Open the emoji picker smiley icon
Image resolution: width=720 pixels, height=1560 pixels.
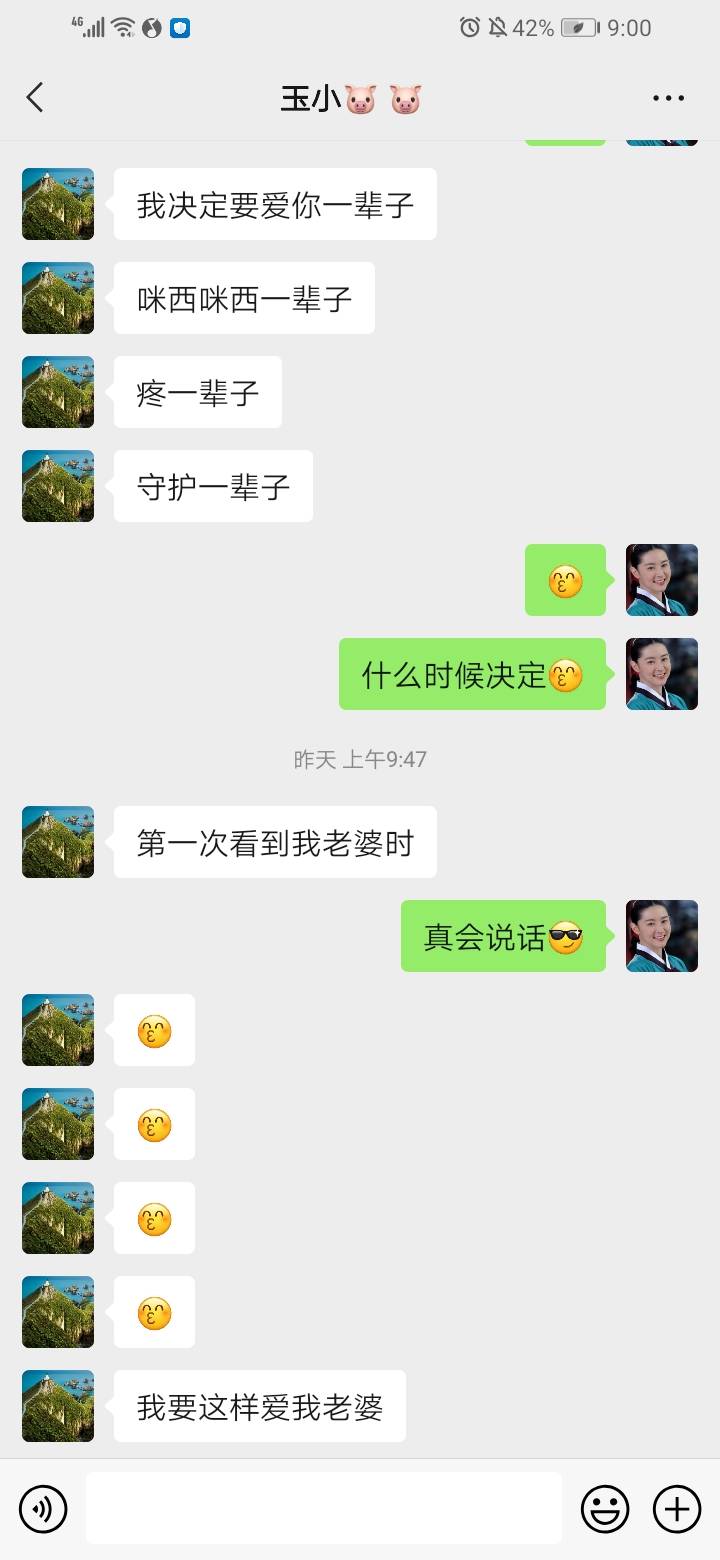(x=606, y=1508)
